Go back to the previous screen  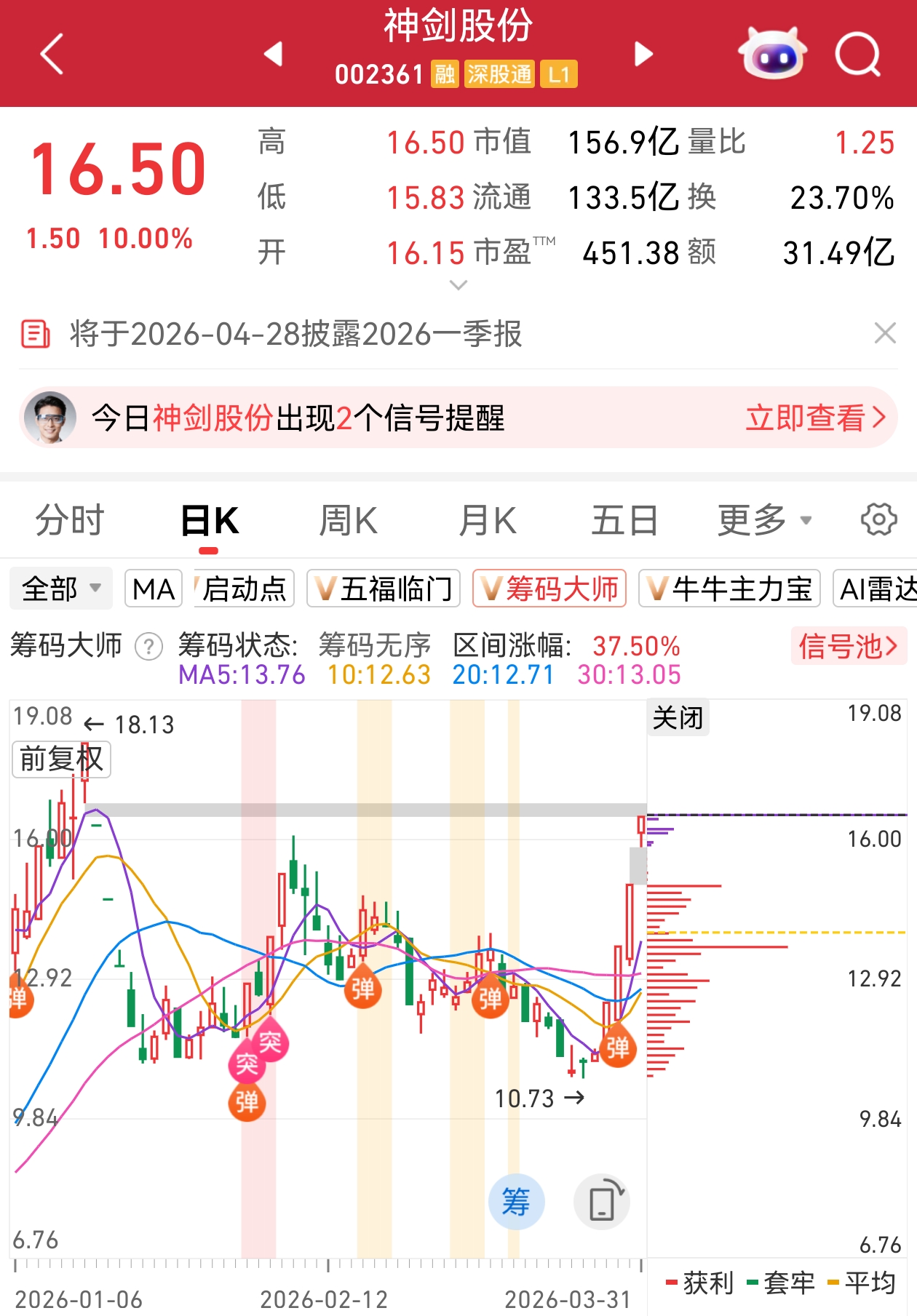(x=52, y=54)
